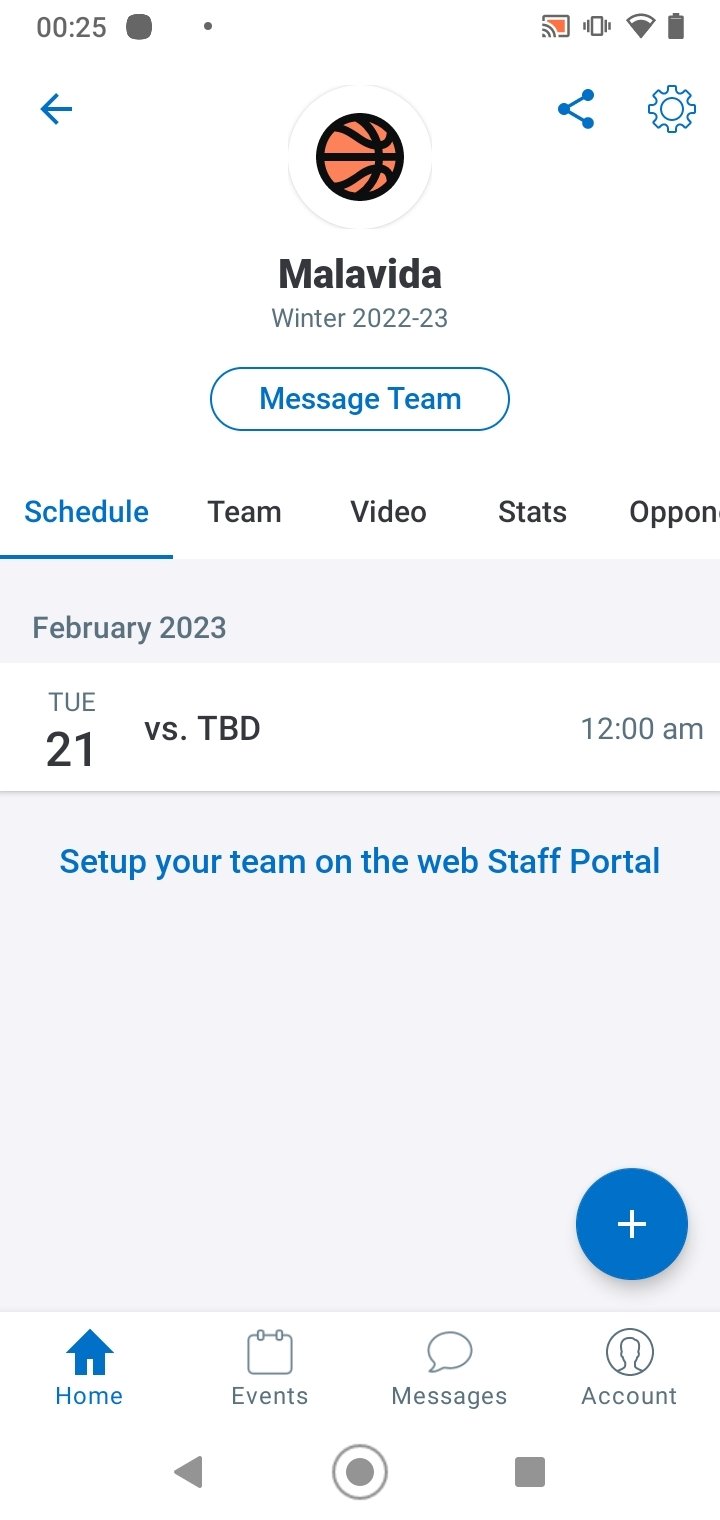Viewport: 720px width, 1520px height.
Task: Open the Feb 21 vs. TBD game
Action: [360, 728]
